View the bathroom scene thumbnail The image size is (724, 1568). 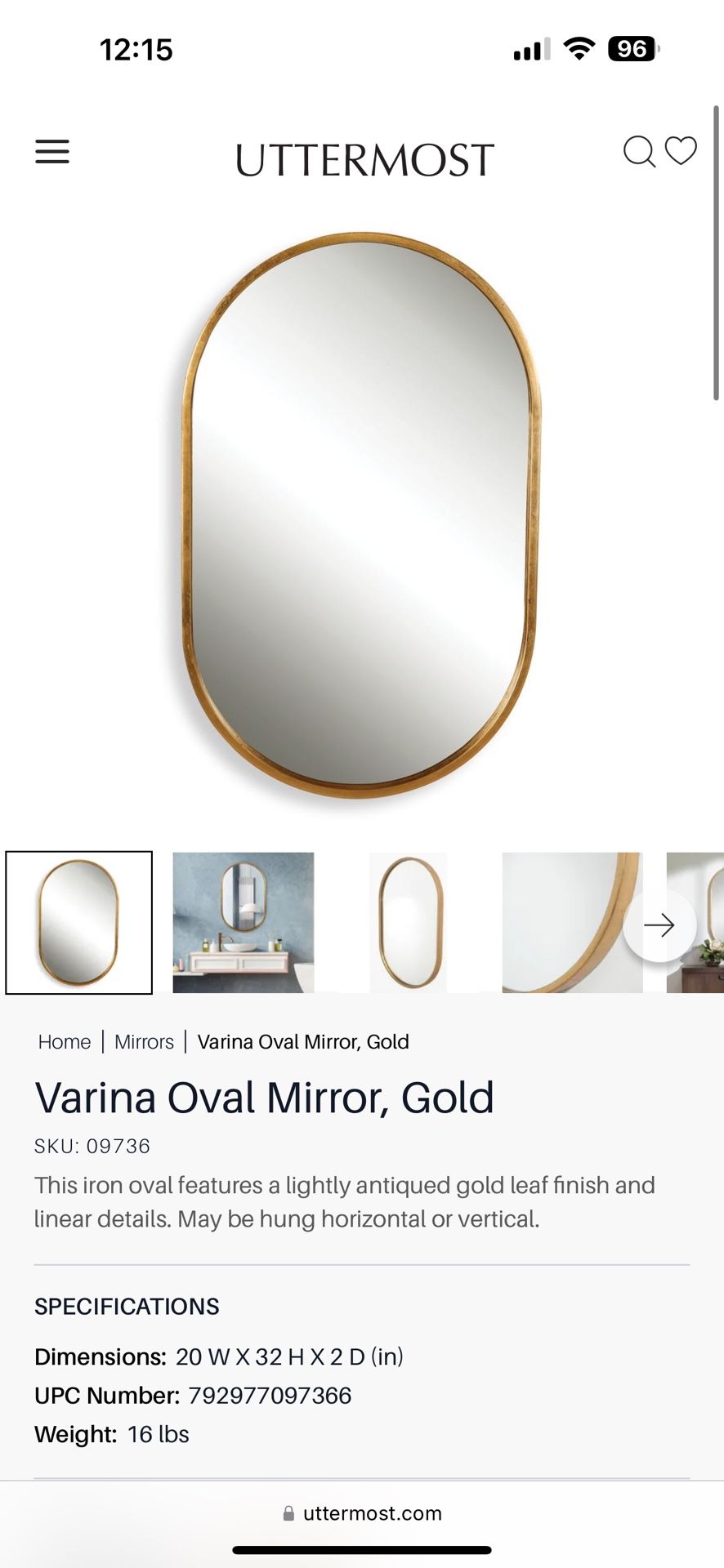point(244,923)
